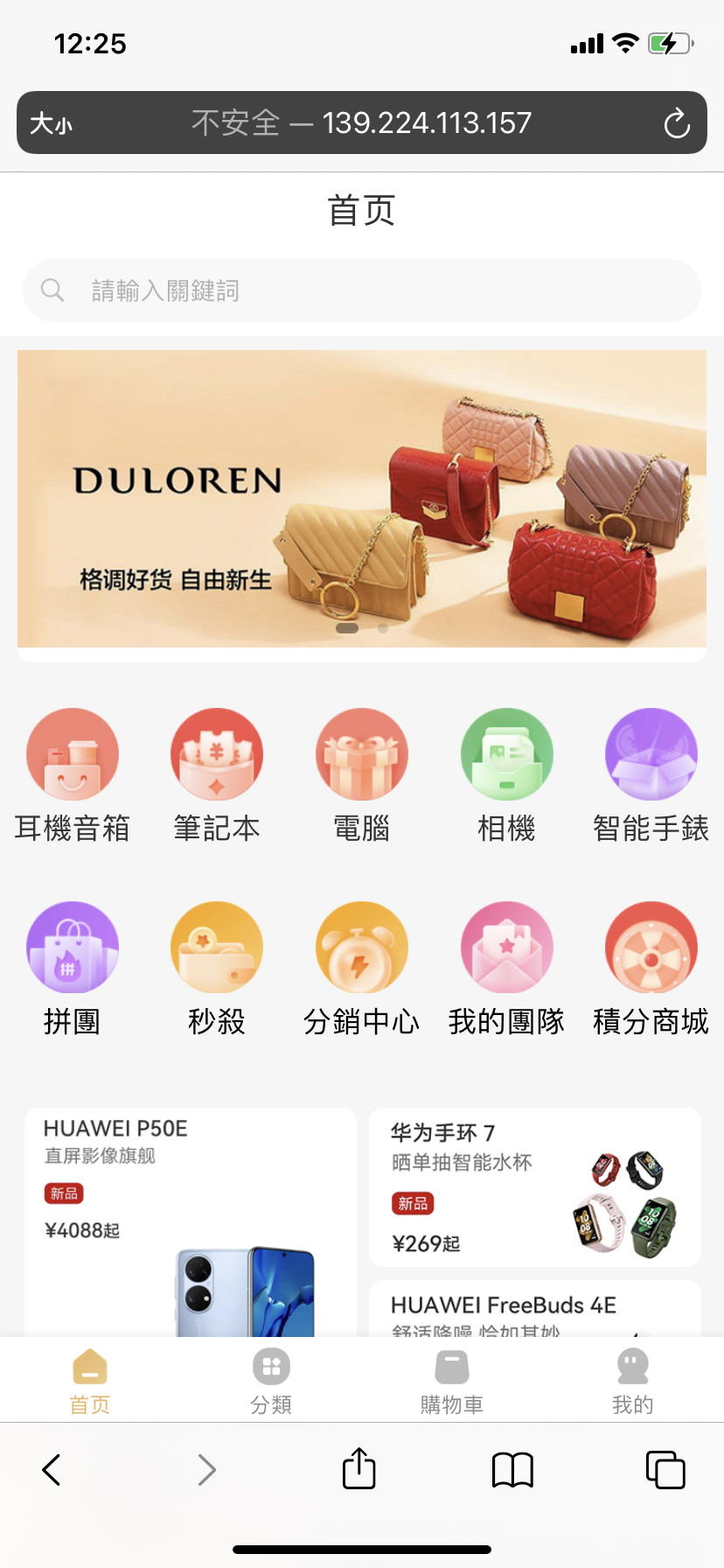Go to the 我的 profile tab
724x1568 pixels.
click(x=632, y=1380)
